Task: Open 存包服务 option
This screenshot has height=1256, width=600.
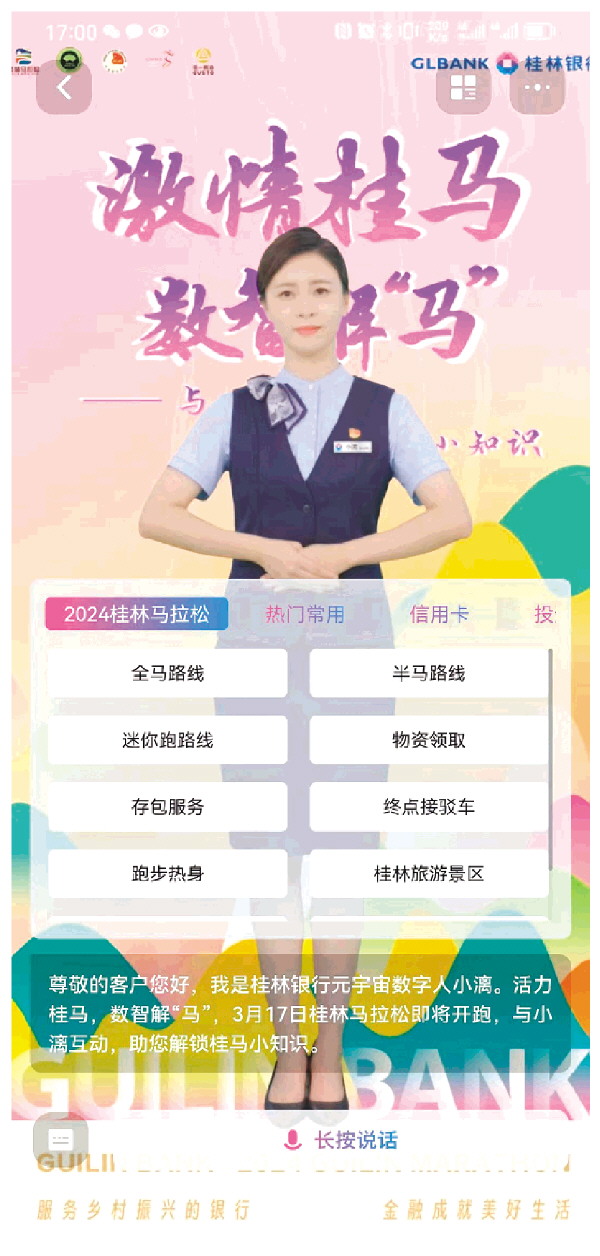Action: pyautogui.click(x=168, y=807)
